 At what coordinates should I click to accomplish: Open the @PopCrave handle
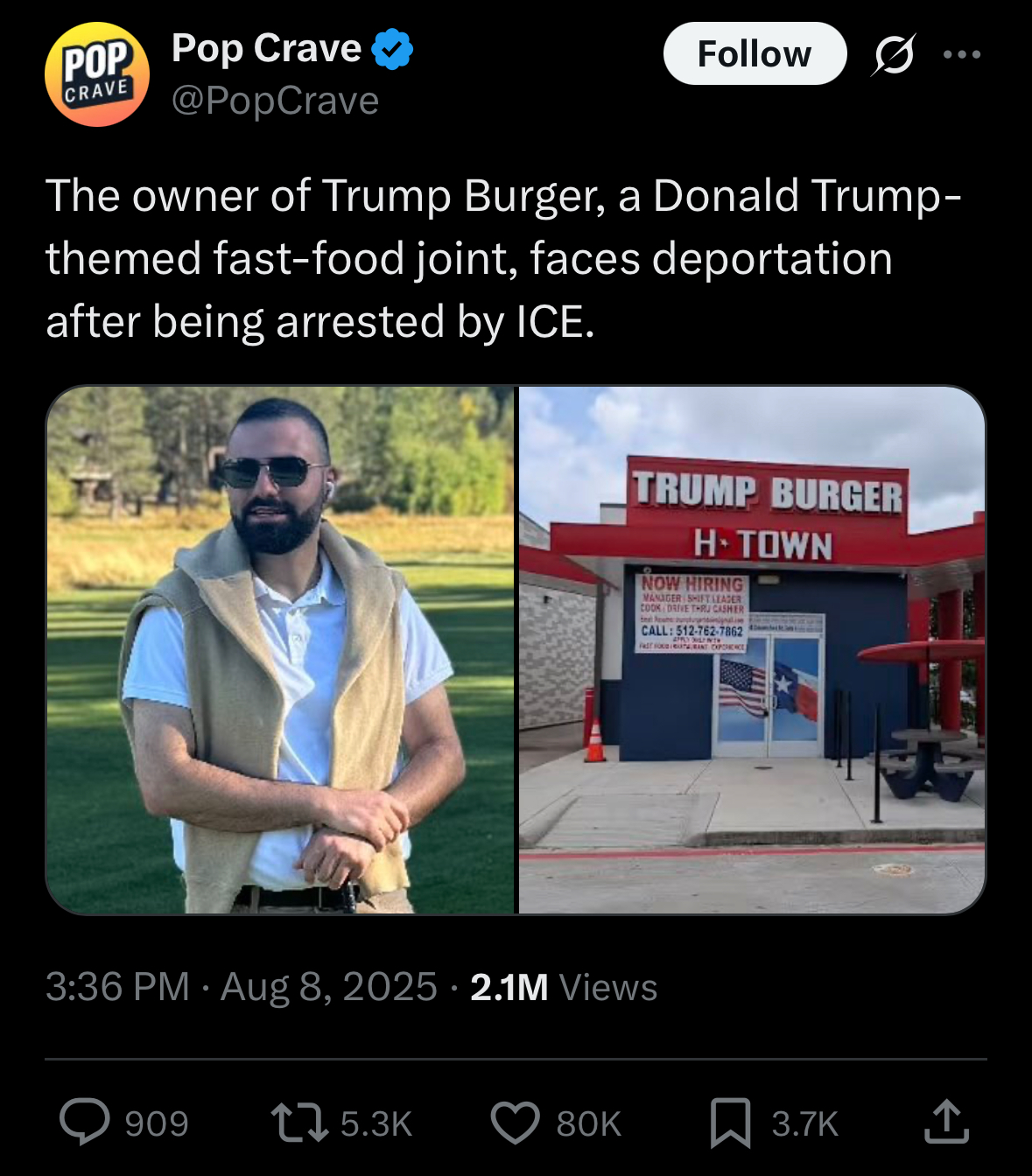[x=275, y=101]
